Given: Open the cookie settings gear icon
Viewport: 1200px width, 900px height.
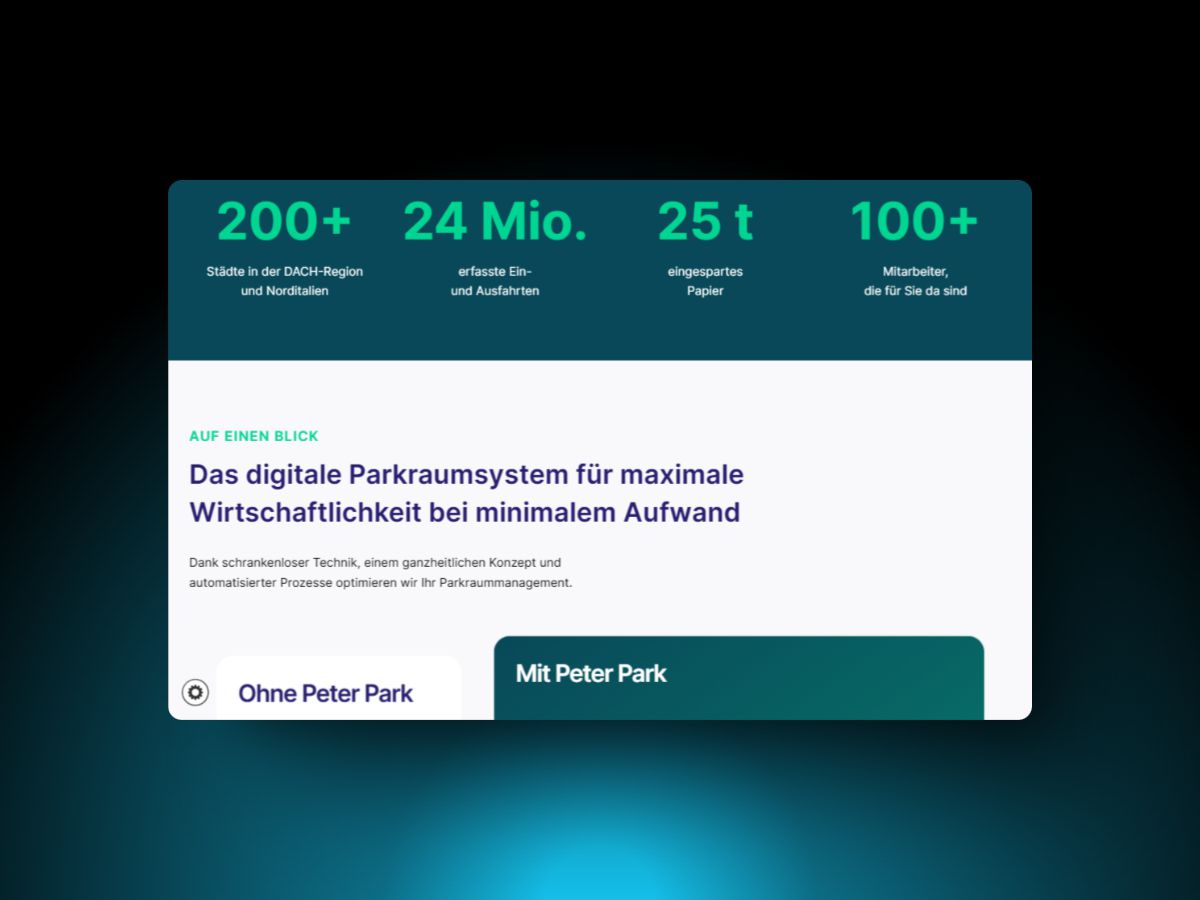Looking at the screenshot, I should (195, 692).
